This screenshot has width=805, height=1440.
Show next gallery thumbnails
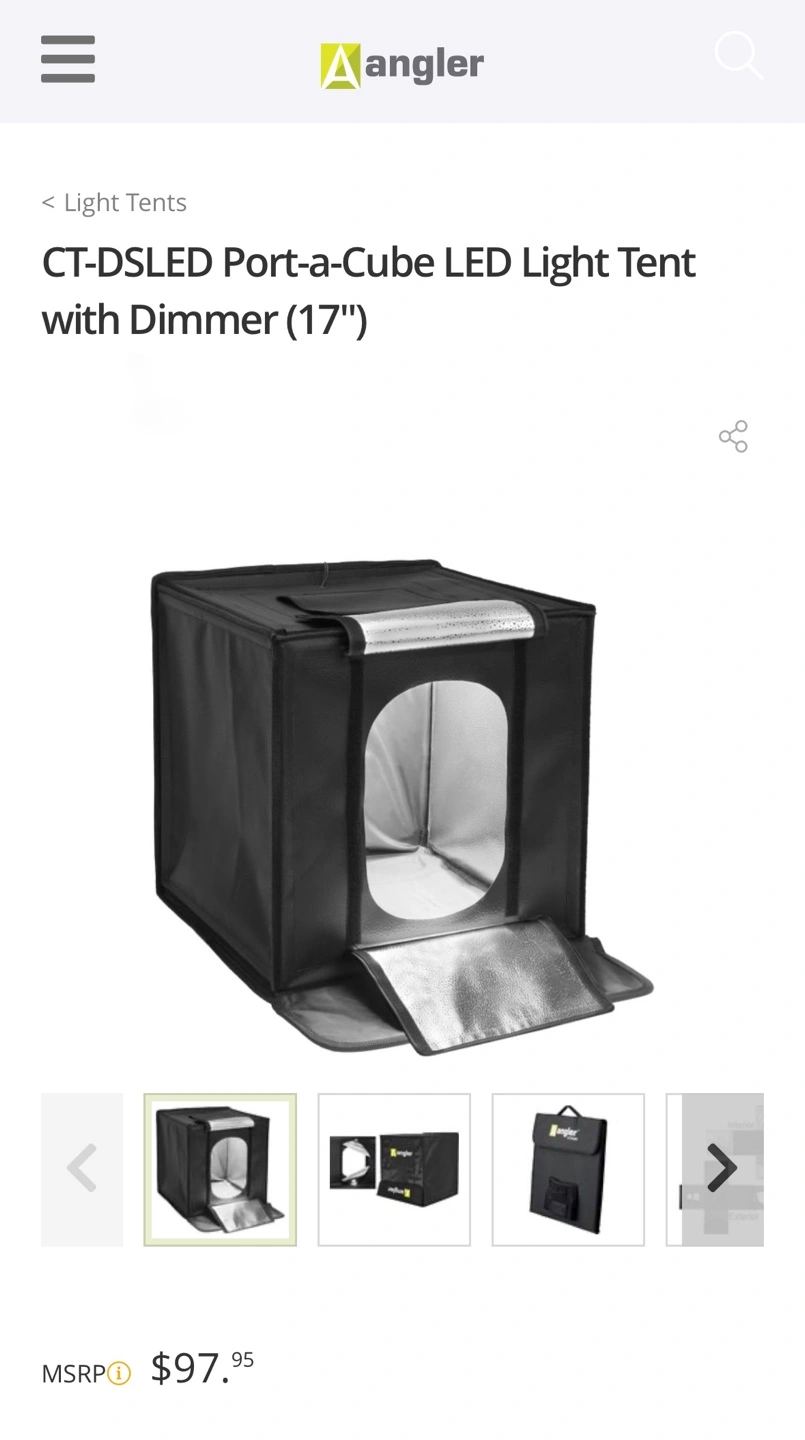point(722,1169)
